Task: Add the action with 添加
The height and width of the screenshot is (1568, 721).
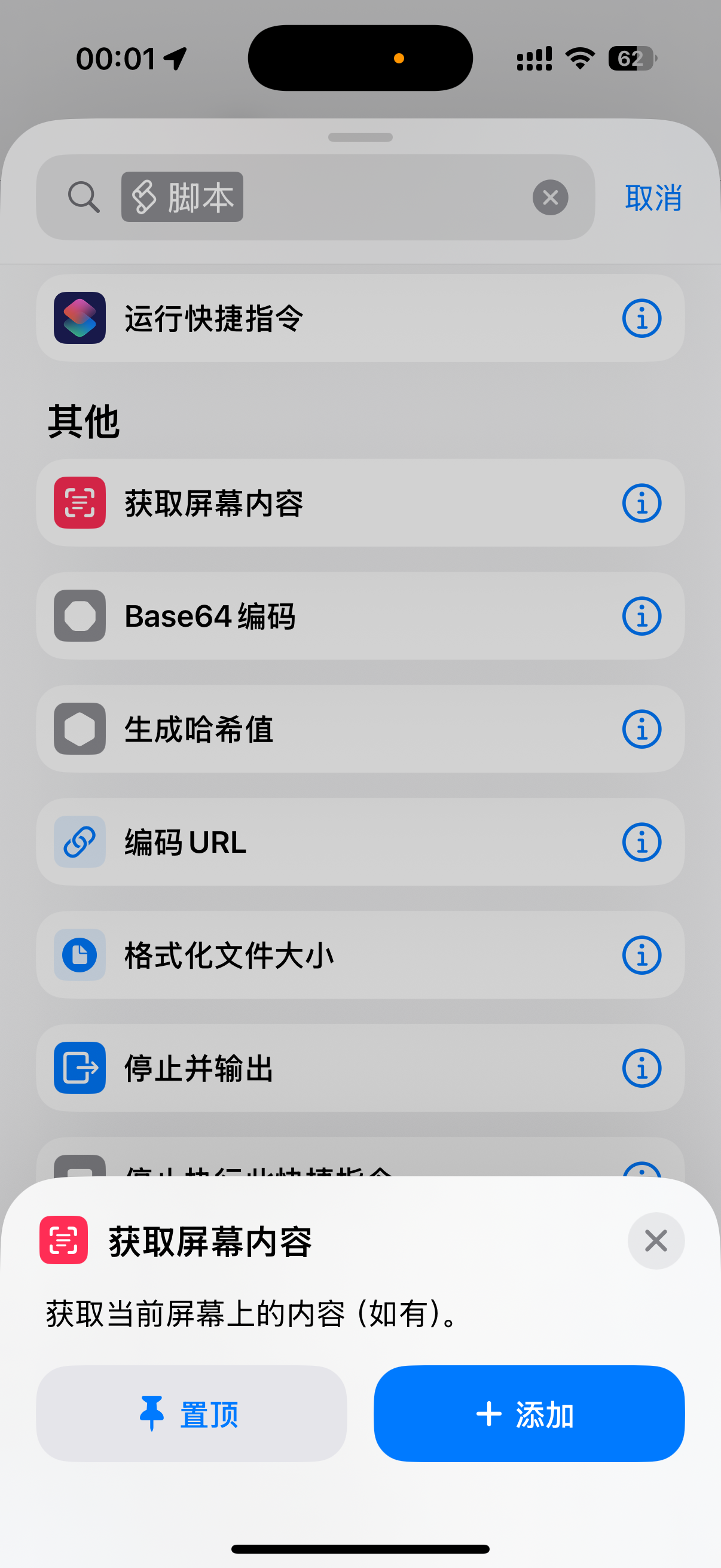Action: coord(528,1413)
